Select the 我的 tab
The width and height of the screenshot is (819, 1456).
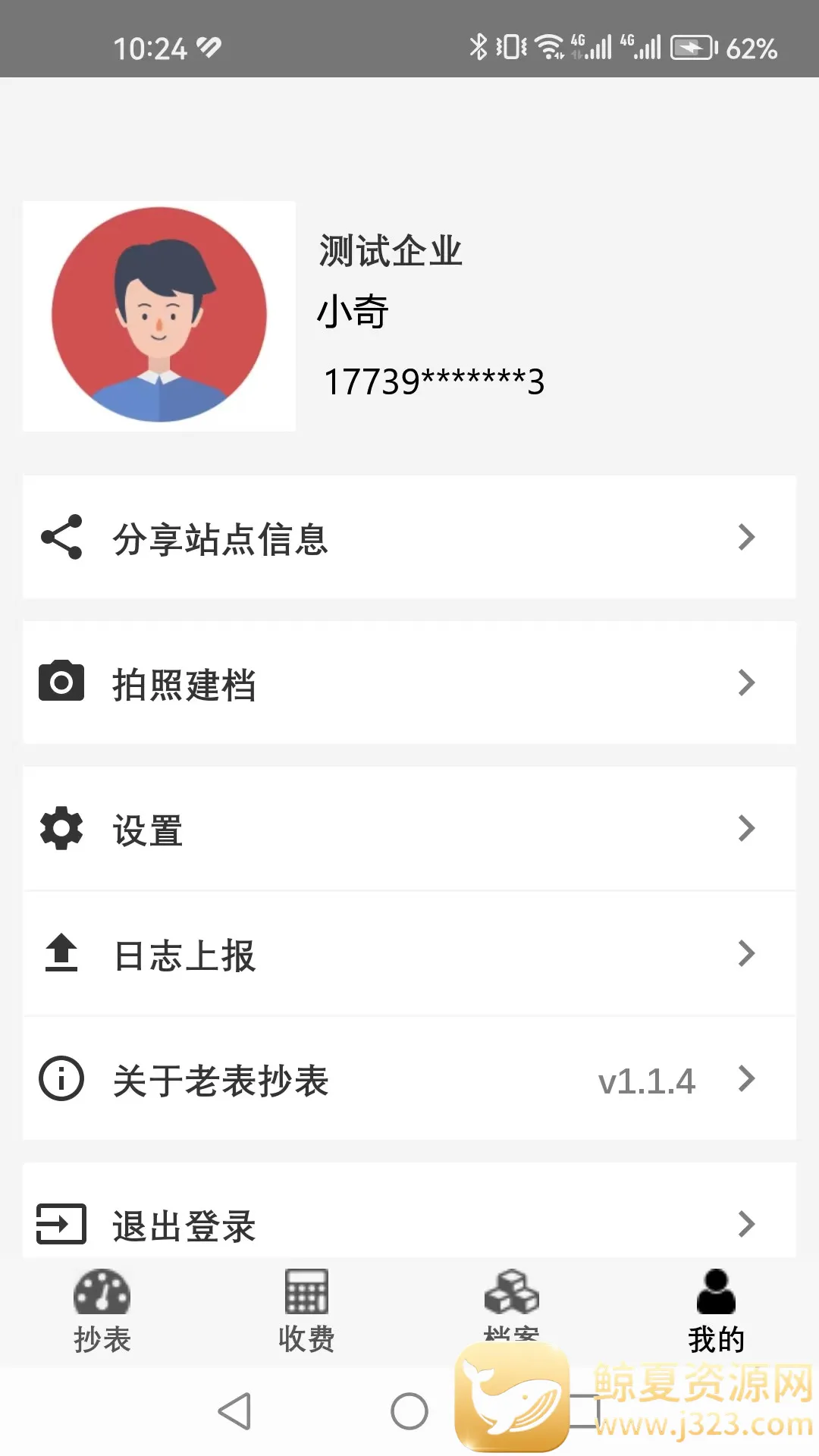(716, 1310)
